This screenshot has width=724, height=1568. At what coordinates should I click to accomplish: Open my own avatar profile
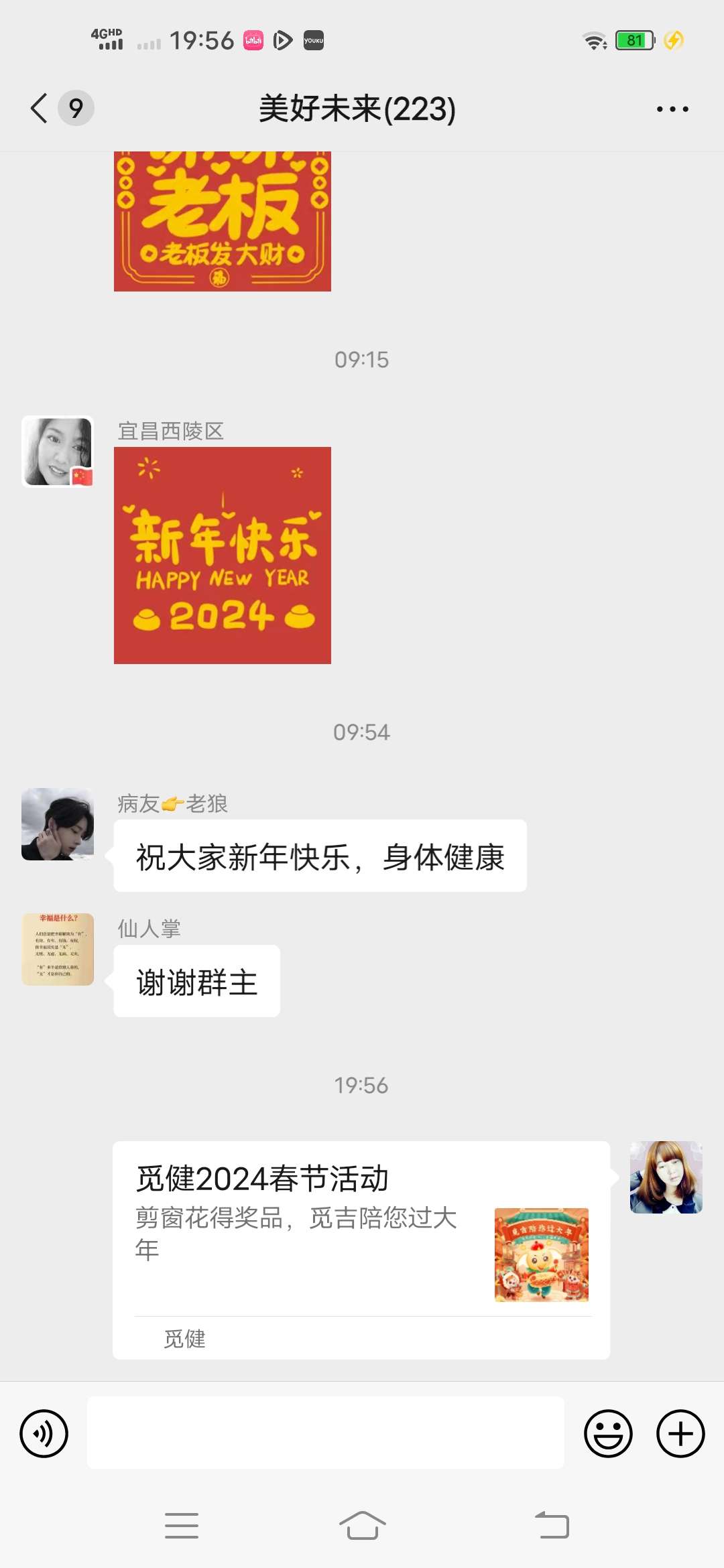[666, 1177]
